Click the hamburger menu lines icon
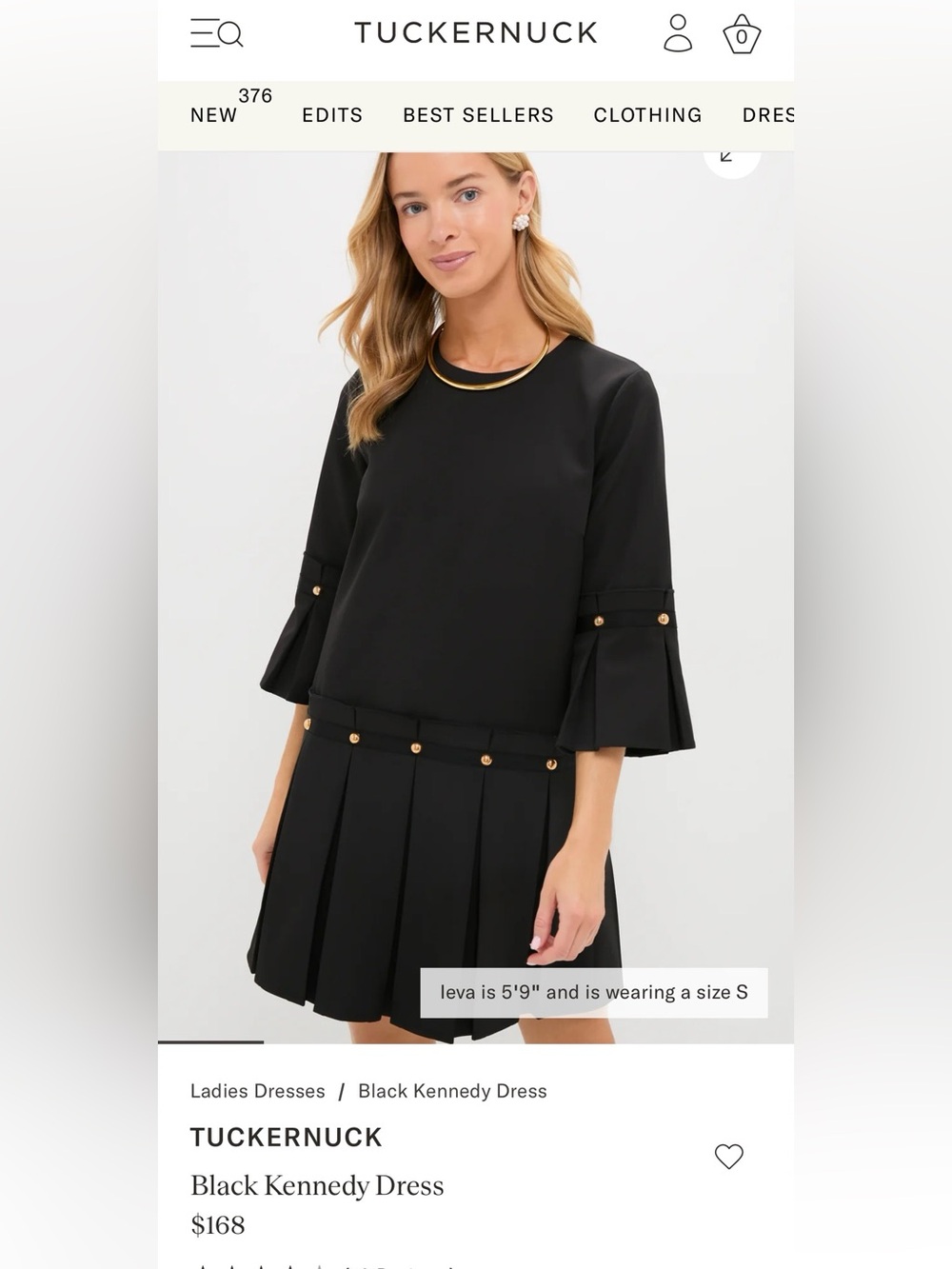This screenshot has height=1269, width=952. (x=208, y=34)
